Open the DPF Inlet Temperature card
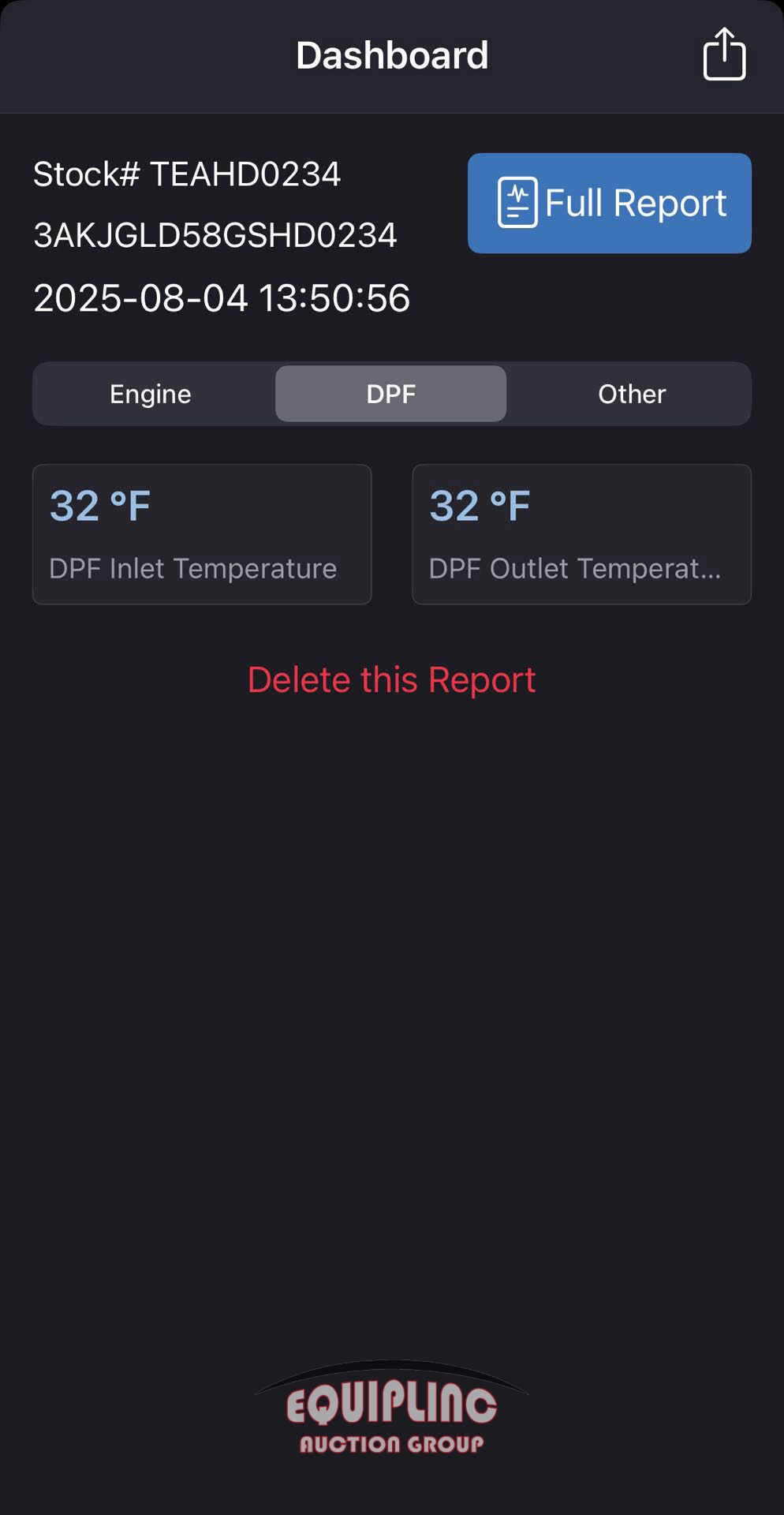784x1515 pixels. pyautogui.click(x=202, y=534)
